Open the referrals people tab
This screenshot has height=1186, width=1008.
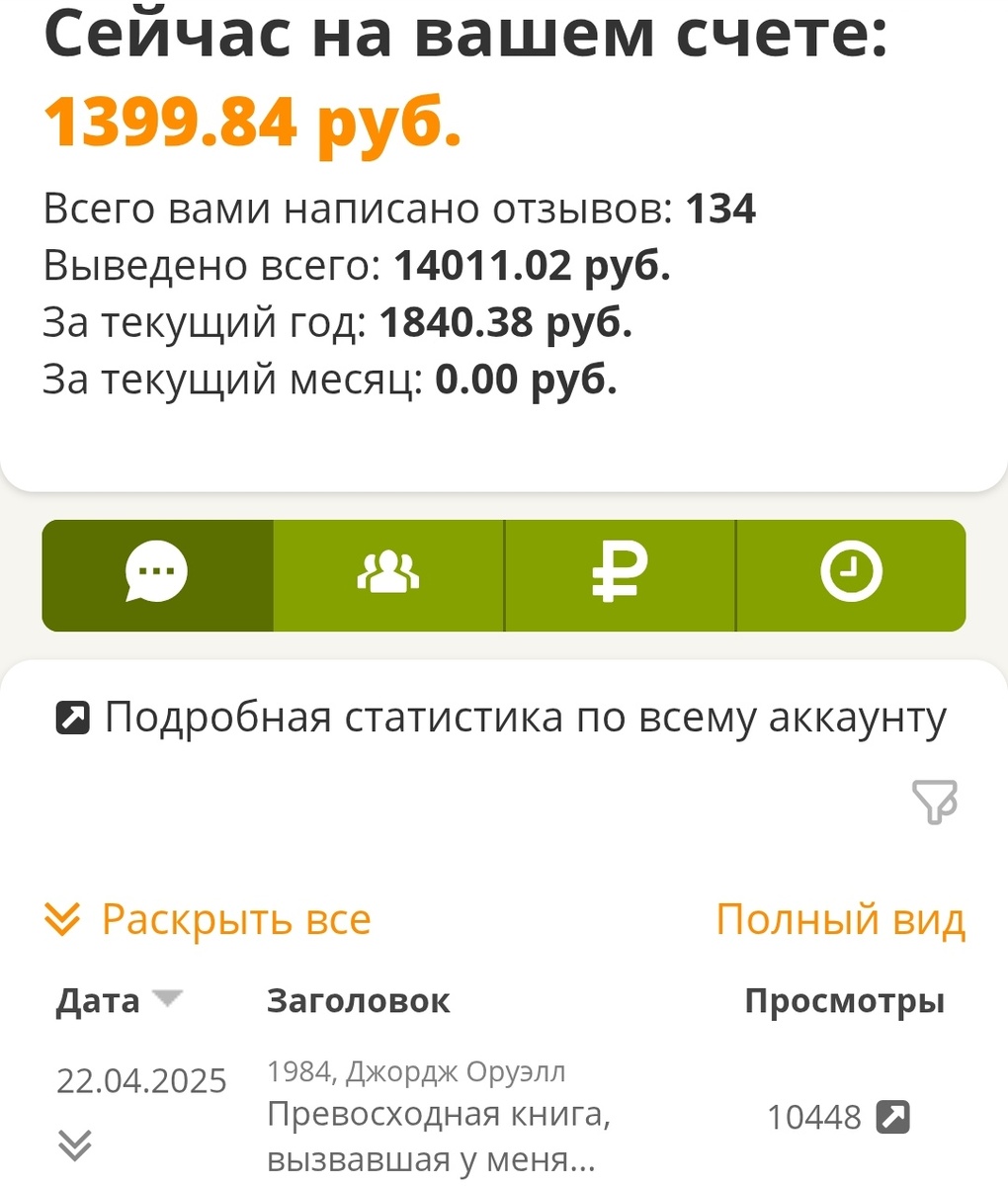(388, 575)
